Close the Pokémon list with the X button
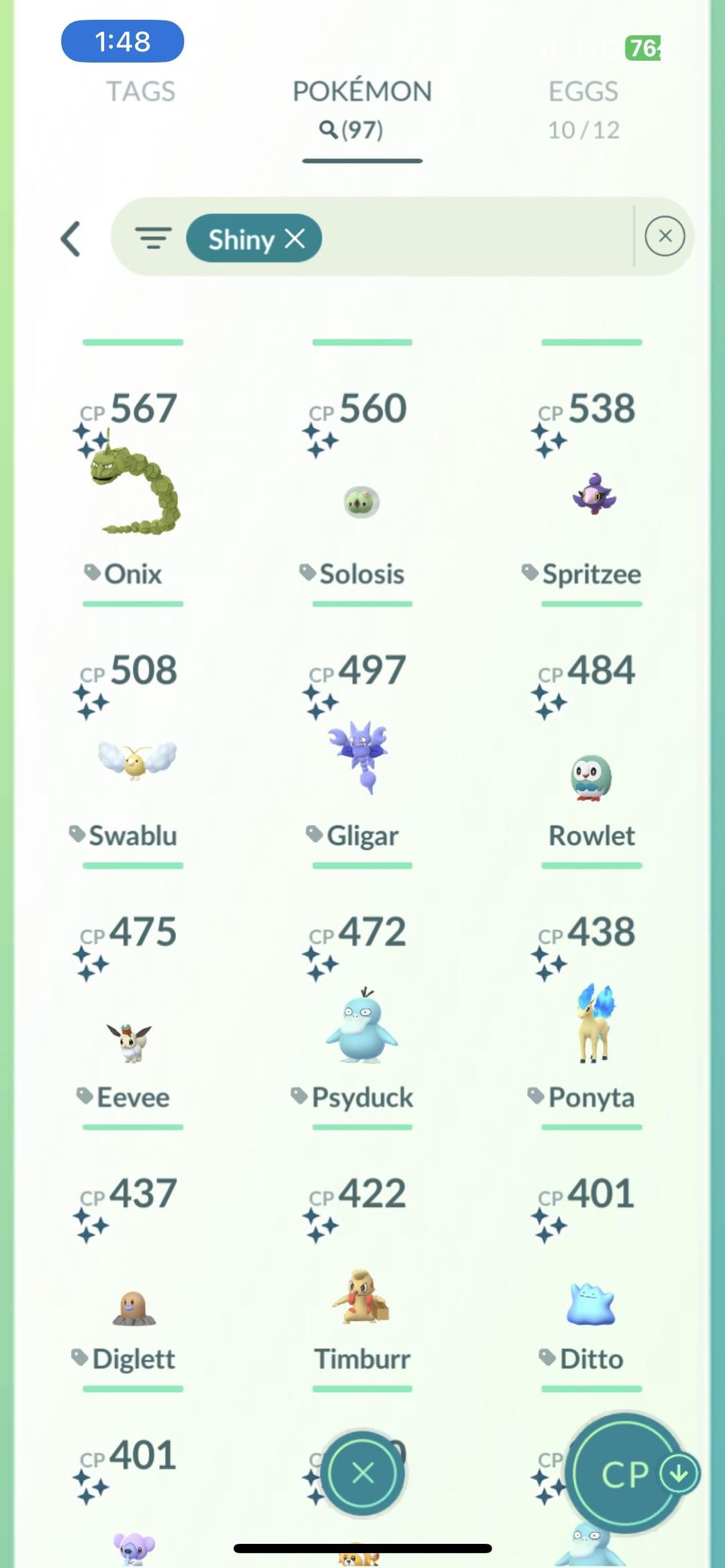Screen dimensions: 725x1568 pos(362,1473)
